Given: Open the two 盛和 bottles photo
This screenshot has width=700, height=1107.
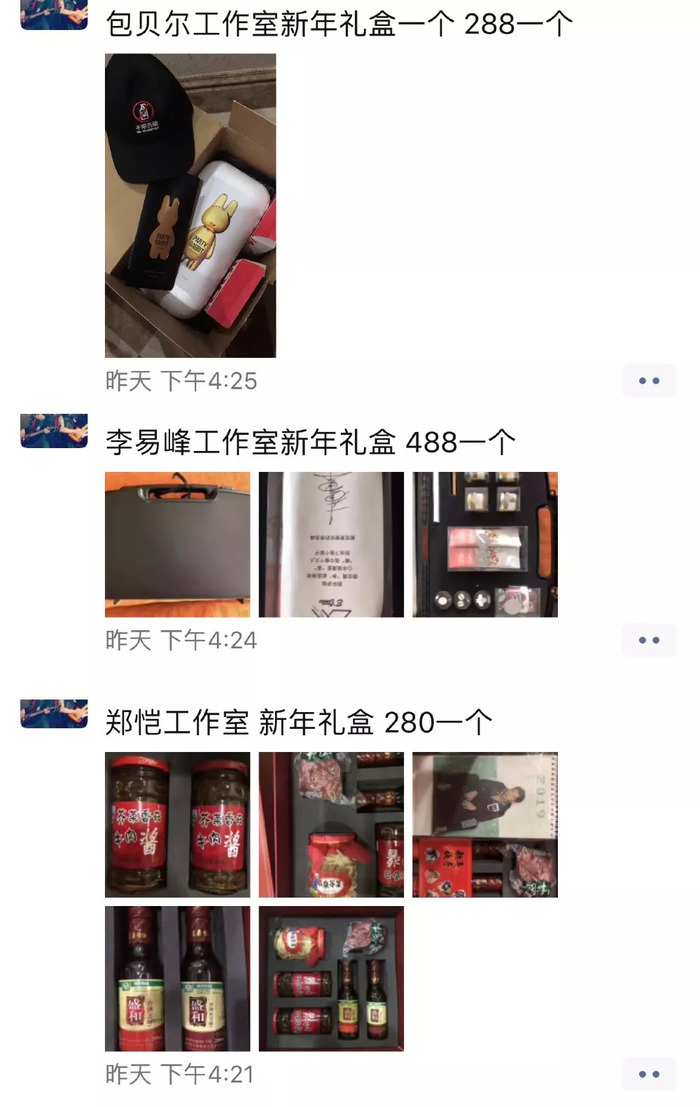Looking at the screenshot, I should pyautogui.click(x=177, y=978).
